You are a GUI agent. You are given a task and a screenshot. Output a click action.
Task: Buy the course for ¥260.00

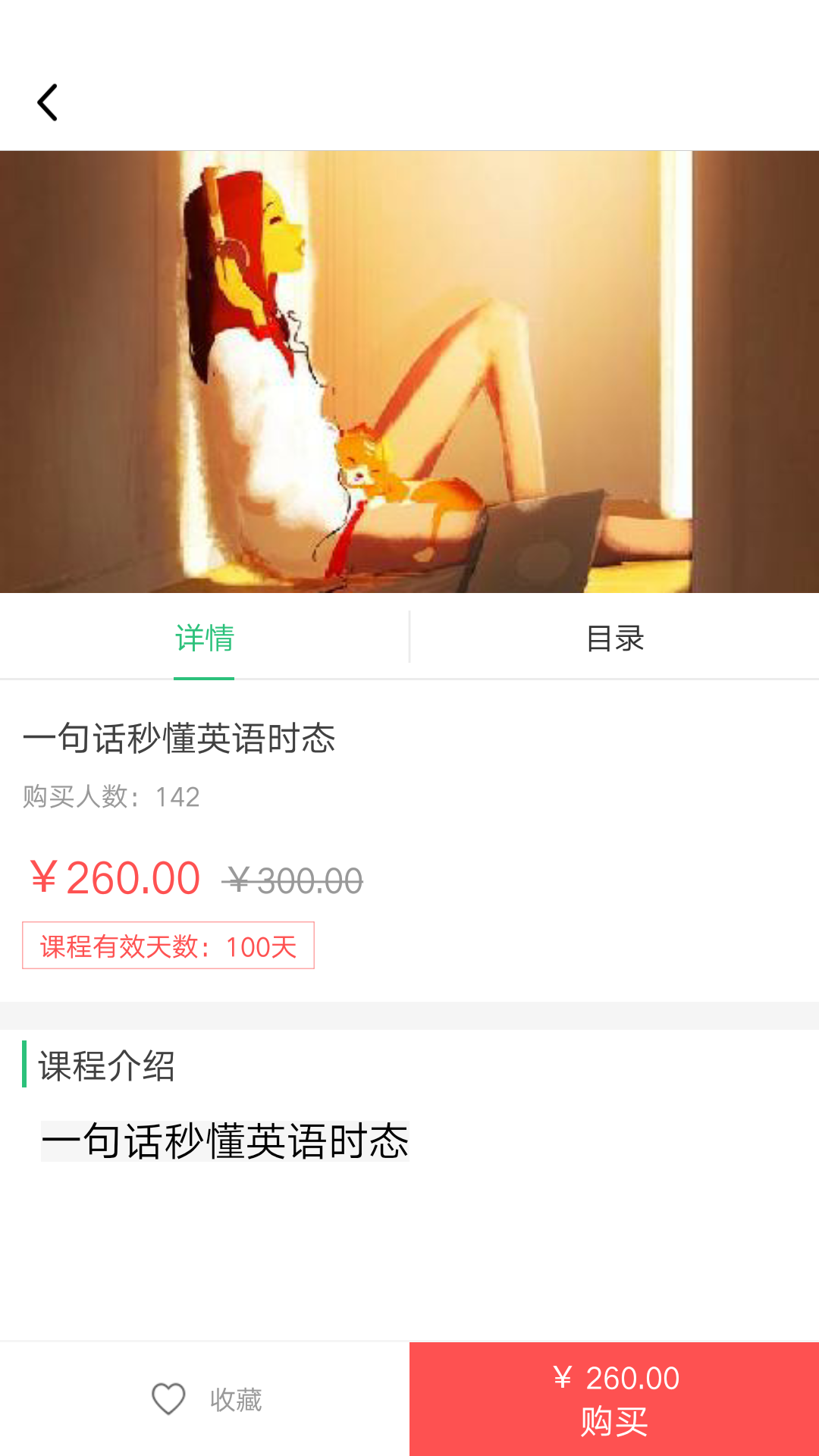[614, 1399]
